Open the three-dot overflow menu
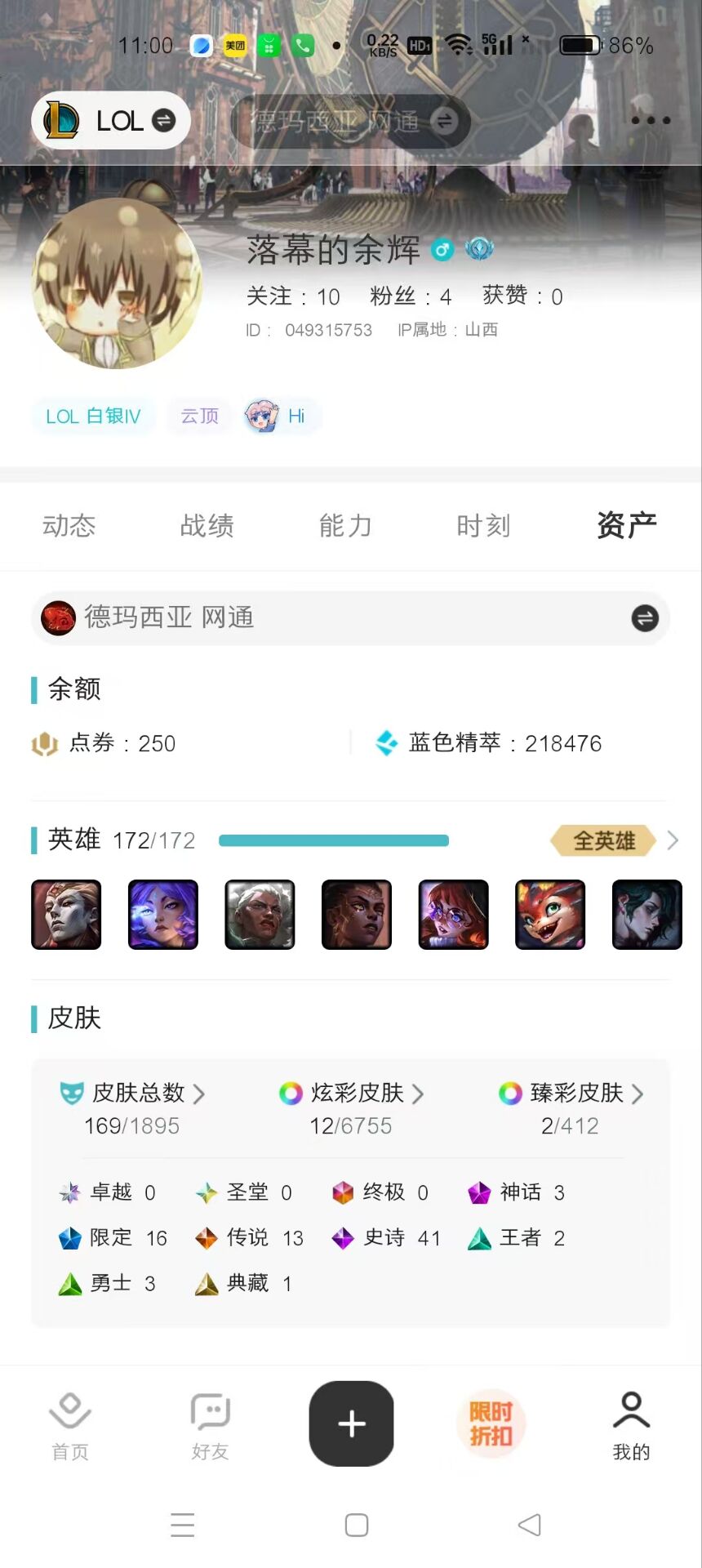 651,121
